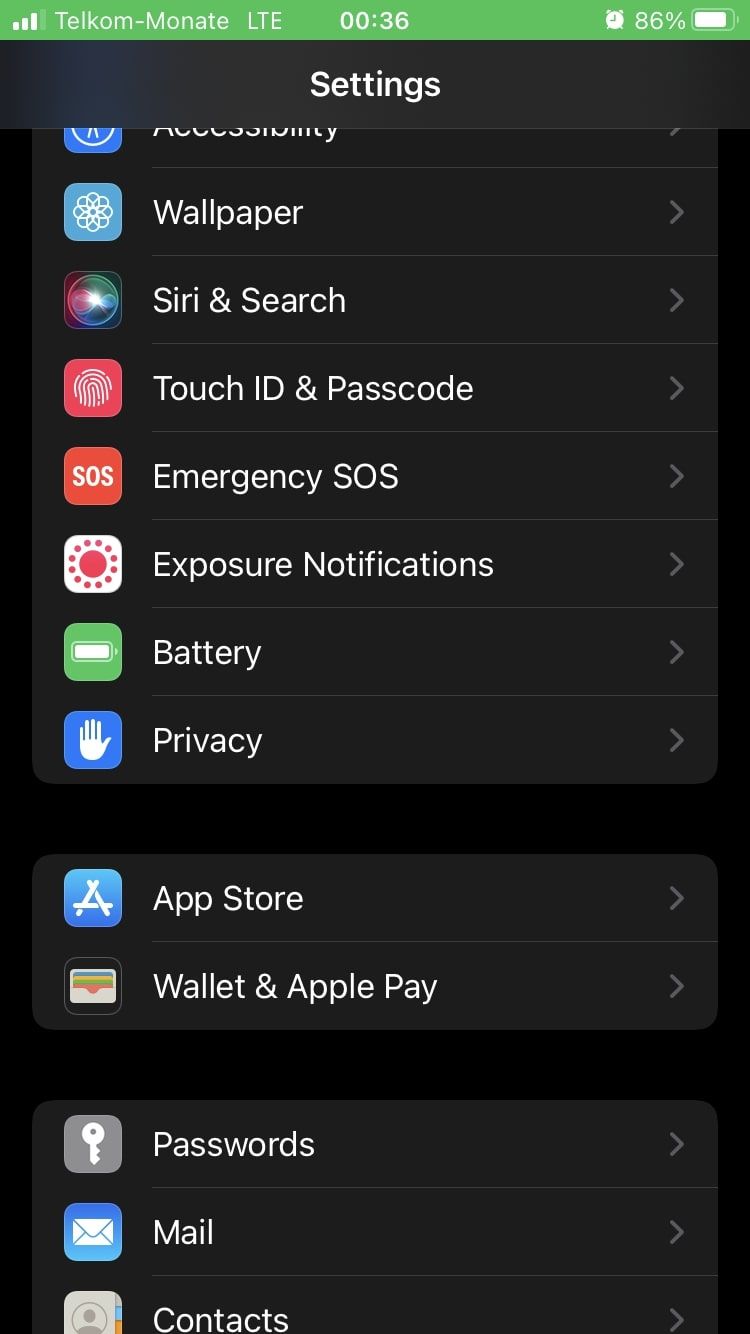This screenshot has height=1334, width=750.
Task: Tap the Exposure Notifications icon
Action: pyautogui.click(x=92, y=564)
